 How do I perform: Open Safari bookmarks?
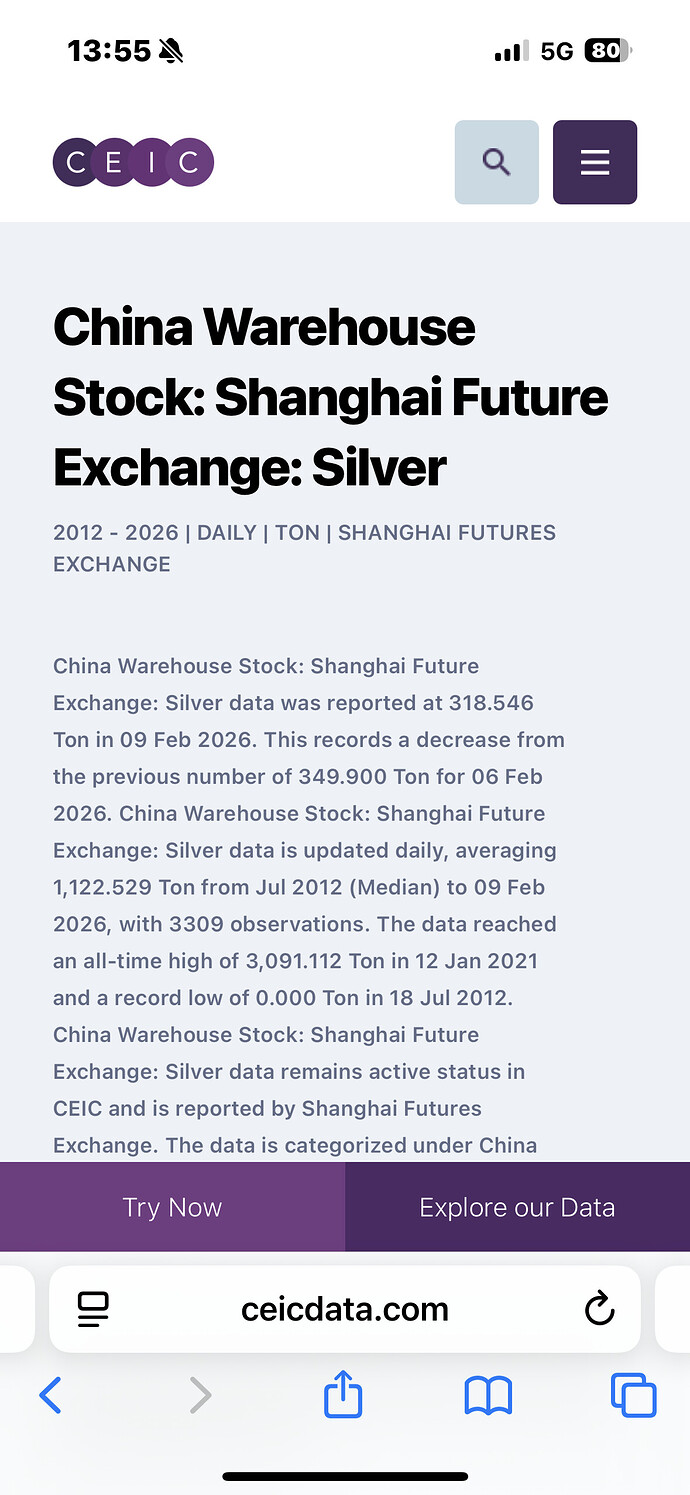[x=488, y=1394]
